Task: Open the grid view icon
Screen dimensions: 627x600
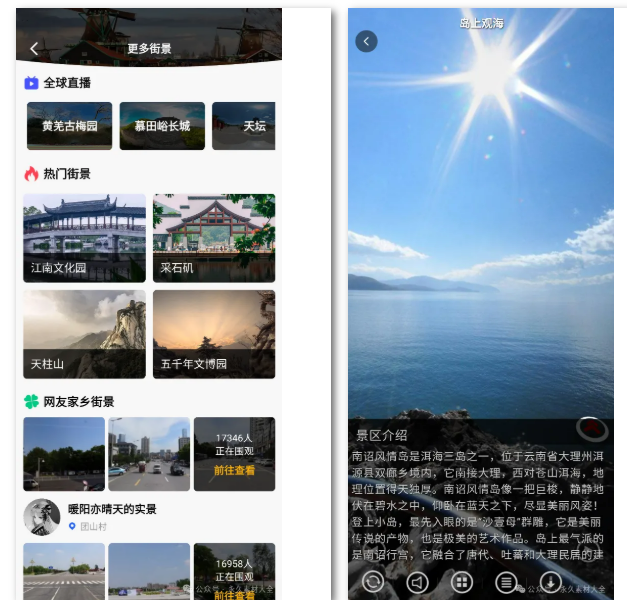Action: tap(461, 581)
